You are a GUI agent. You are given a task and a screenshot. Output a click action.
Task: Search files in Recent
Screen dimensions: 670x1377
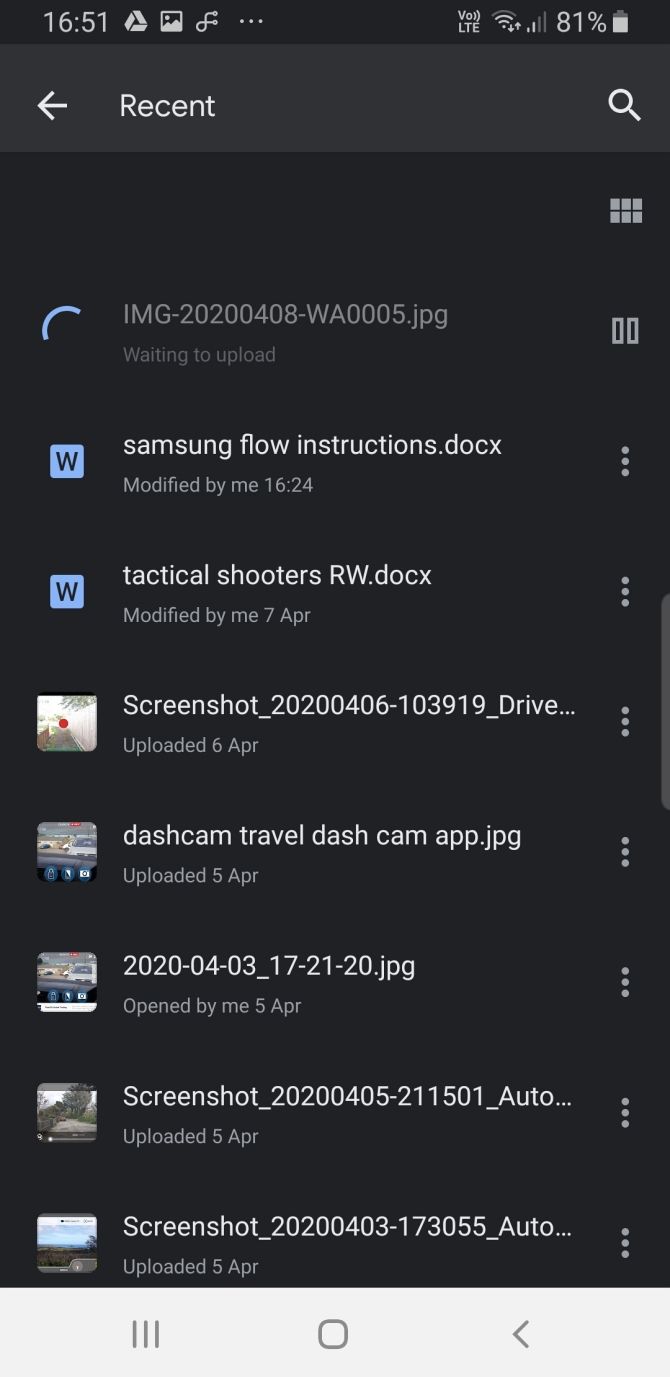(624, 105)
